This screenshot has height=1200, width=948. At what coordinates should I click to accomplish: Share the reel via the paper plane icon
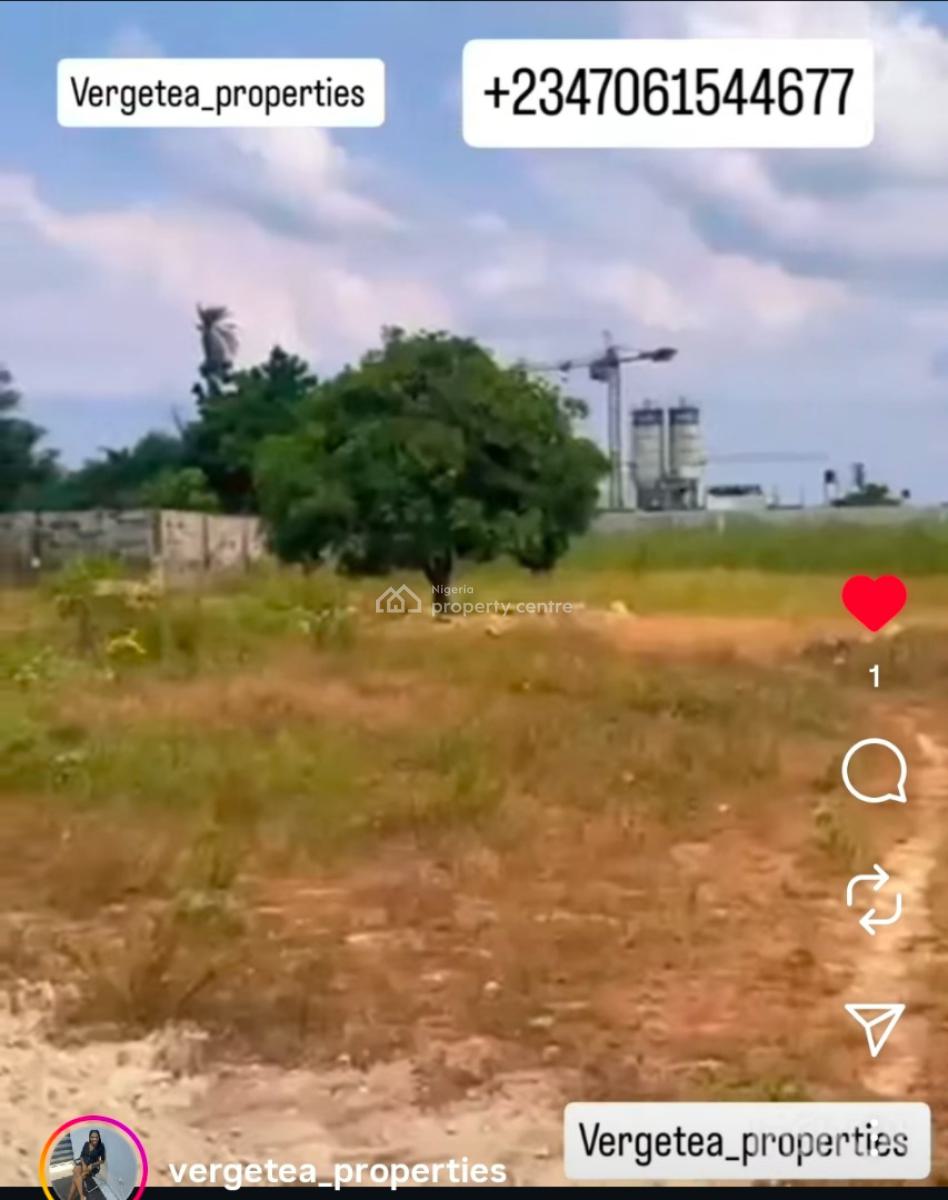pyautogui.click(x=875, y=1028)
